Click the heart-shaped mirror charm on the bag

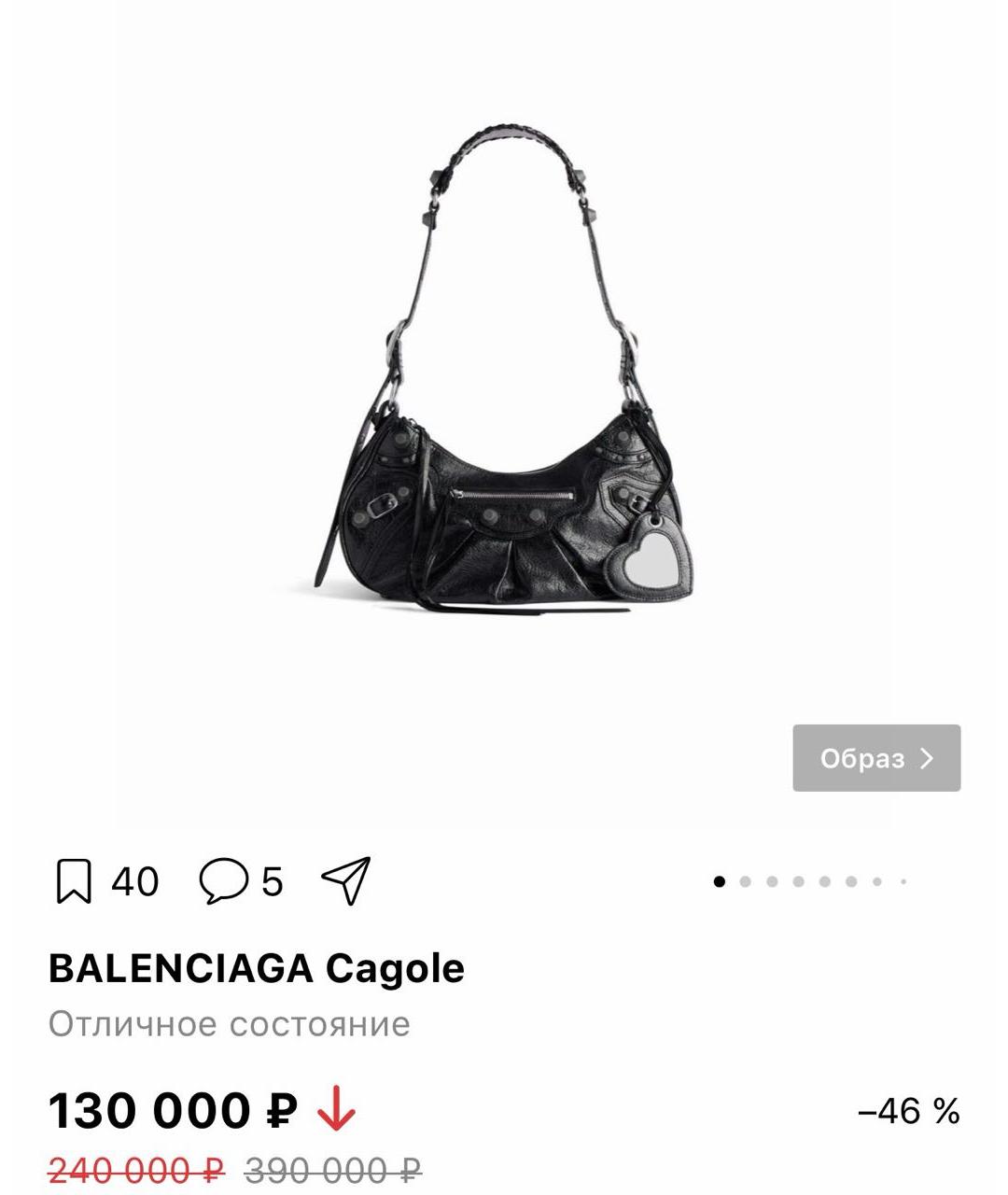tap(651, 560)
